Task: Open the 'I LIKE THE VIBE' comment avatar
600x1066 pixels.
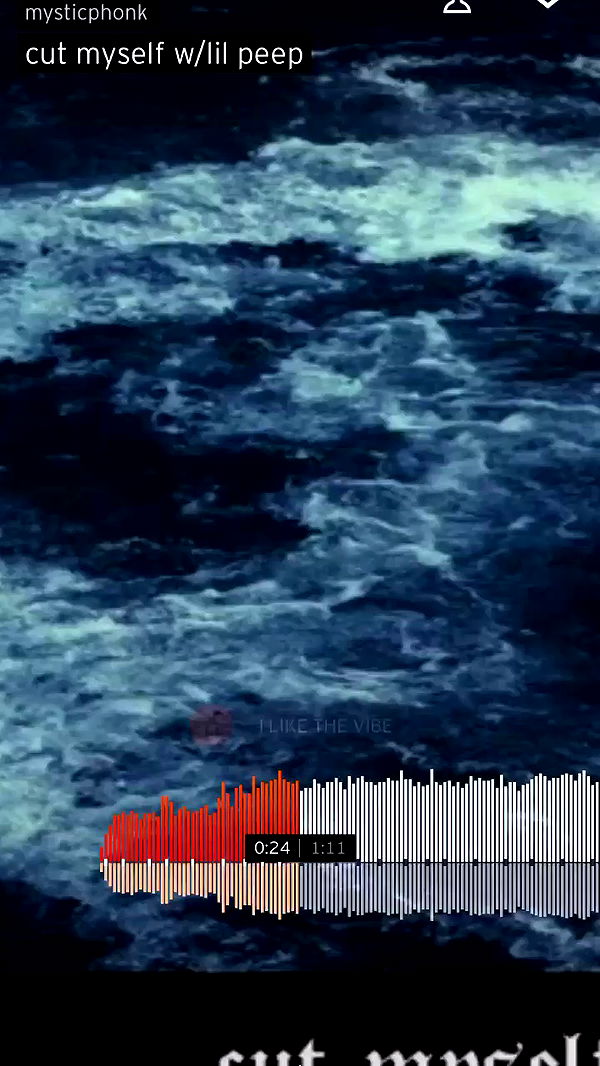Action: (x=211, y=726)
